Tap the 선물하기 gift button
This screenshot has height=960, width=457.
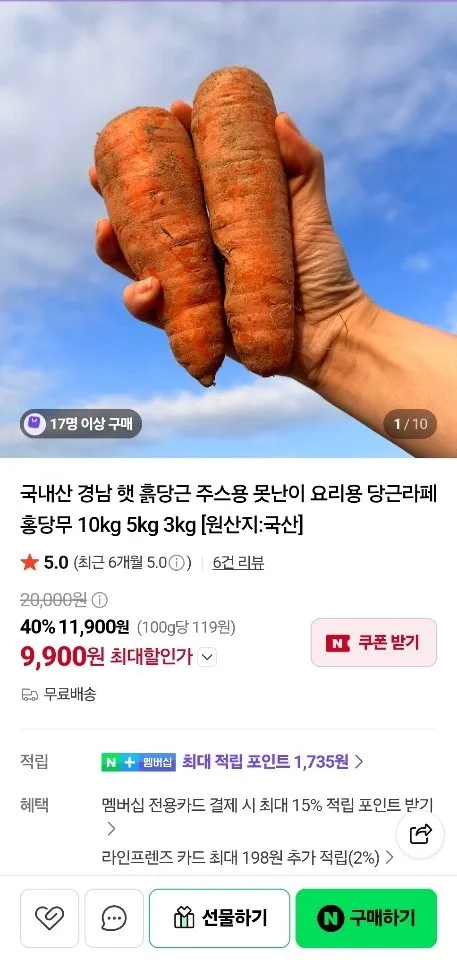219,918
